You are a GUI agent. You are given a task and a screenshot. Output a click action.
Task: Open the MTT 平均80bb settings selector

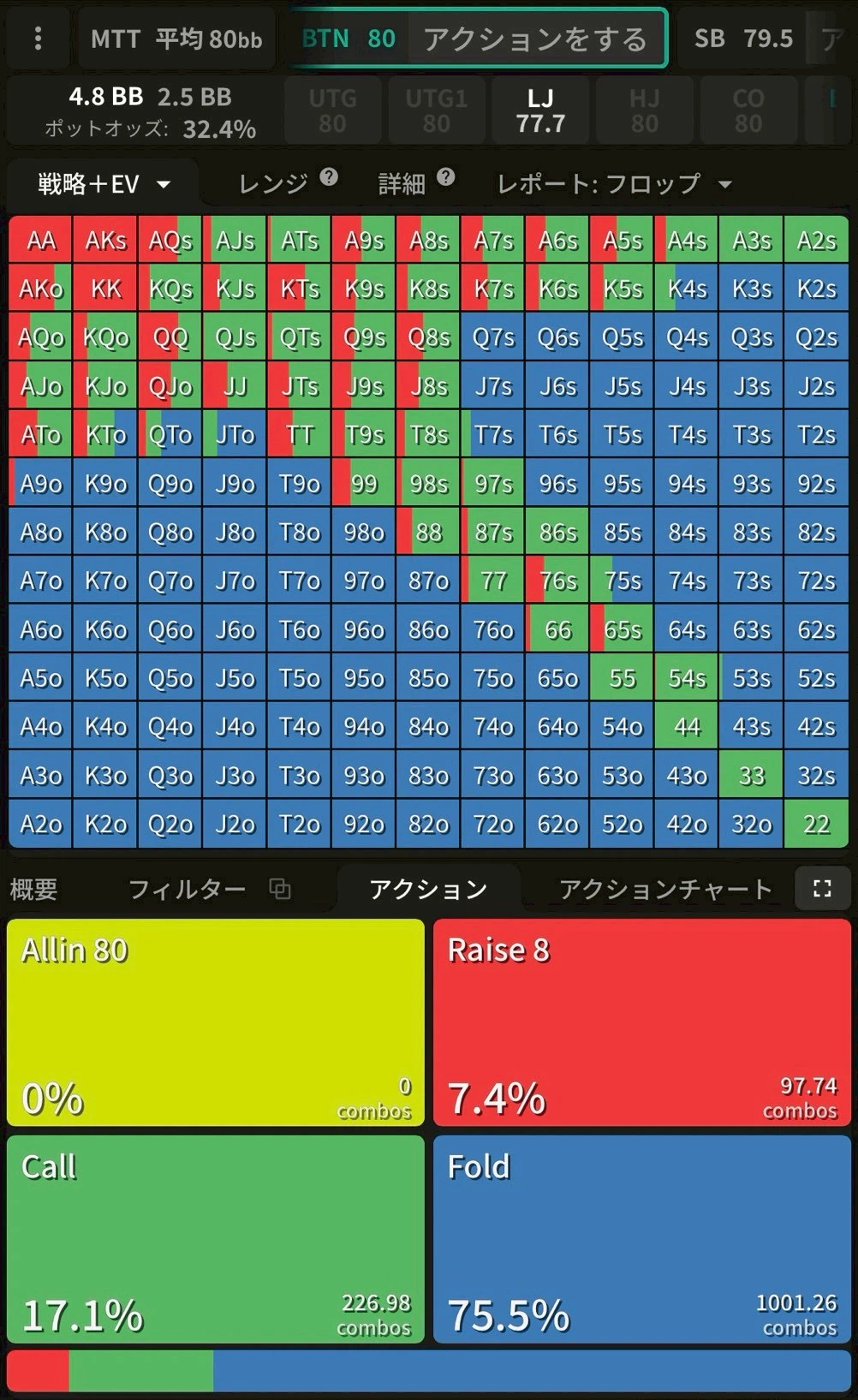click(x=176, y=39)
